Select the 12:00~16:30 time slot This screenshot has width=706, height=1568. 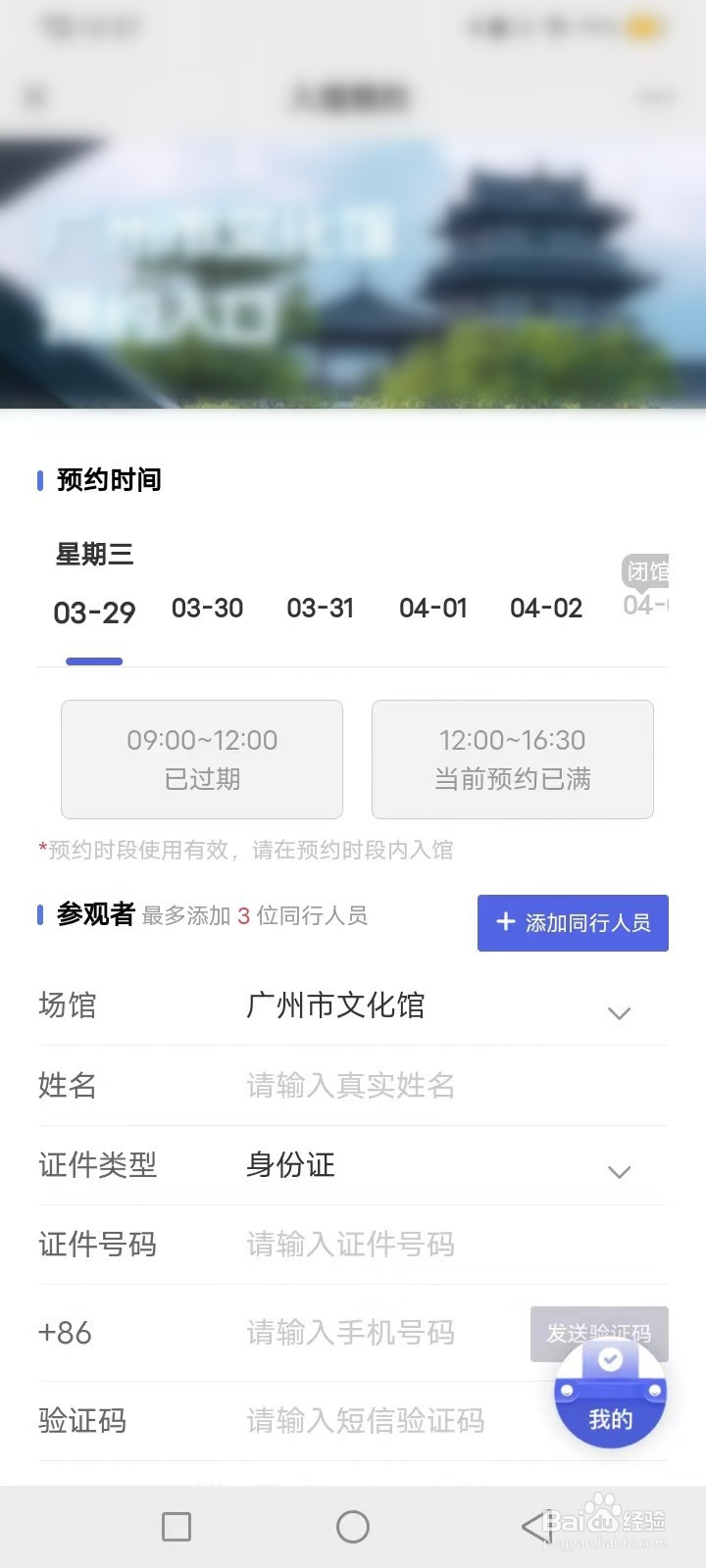513,759
